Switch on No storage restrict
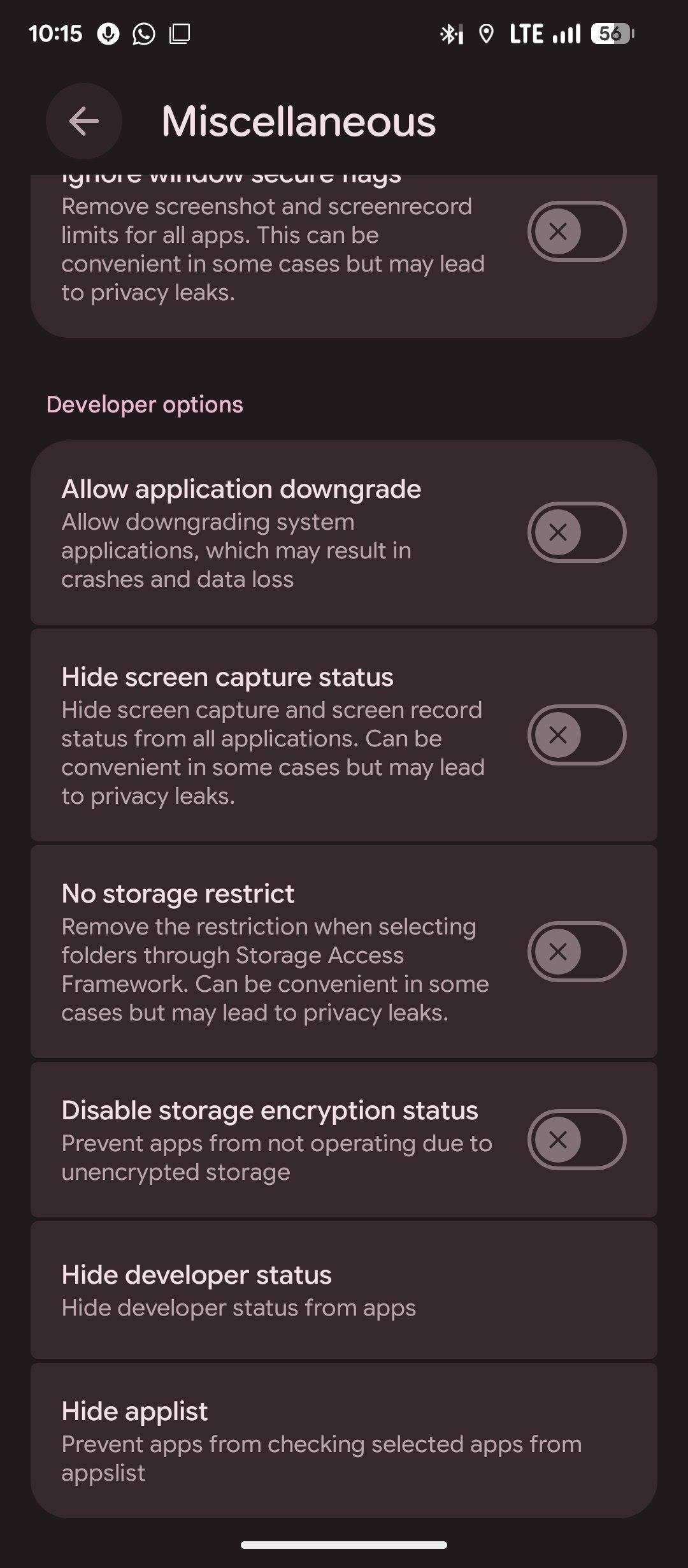688x1568 pixels. [577, 952]
